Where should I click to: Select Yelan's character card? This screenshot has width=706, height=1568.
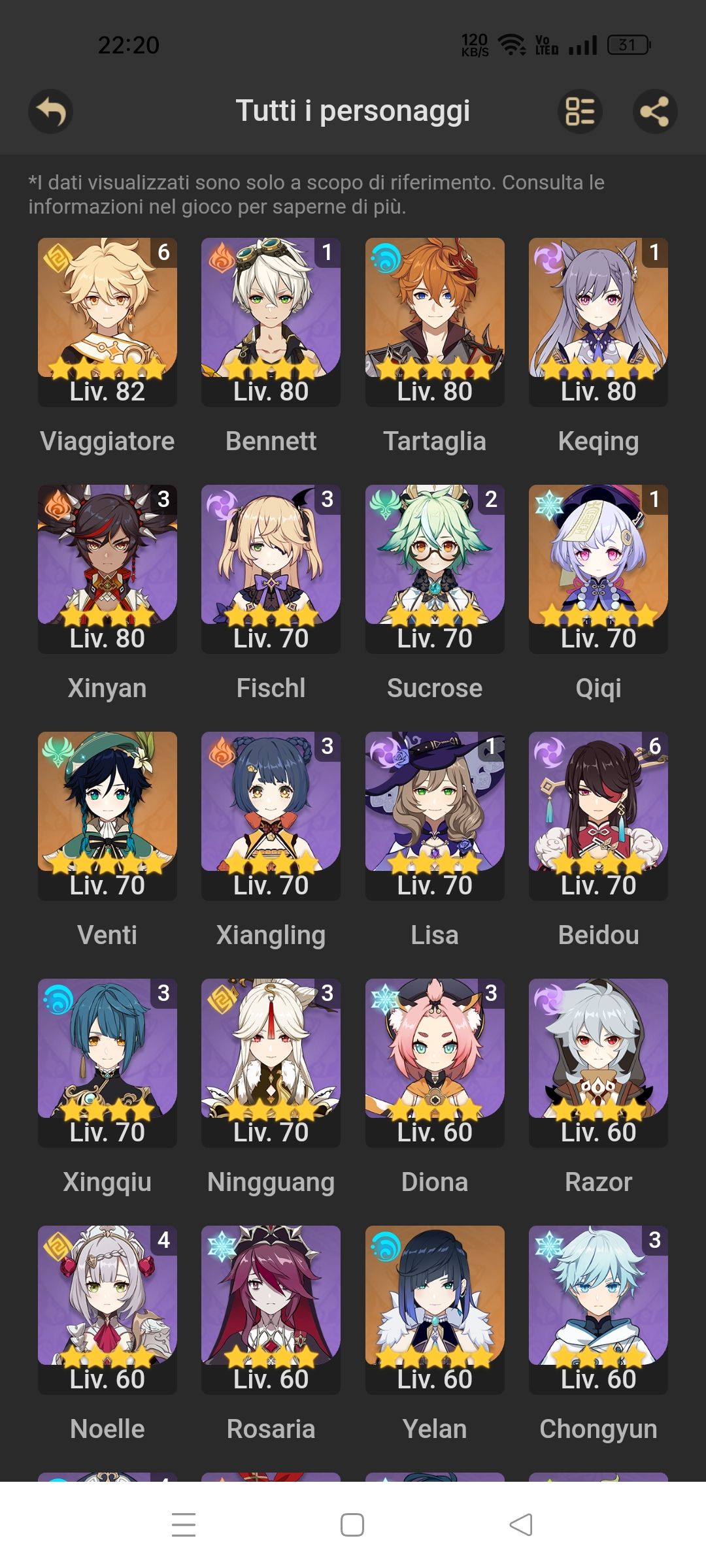coord(435,1309)
